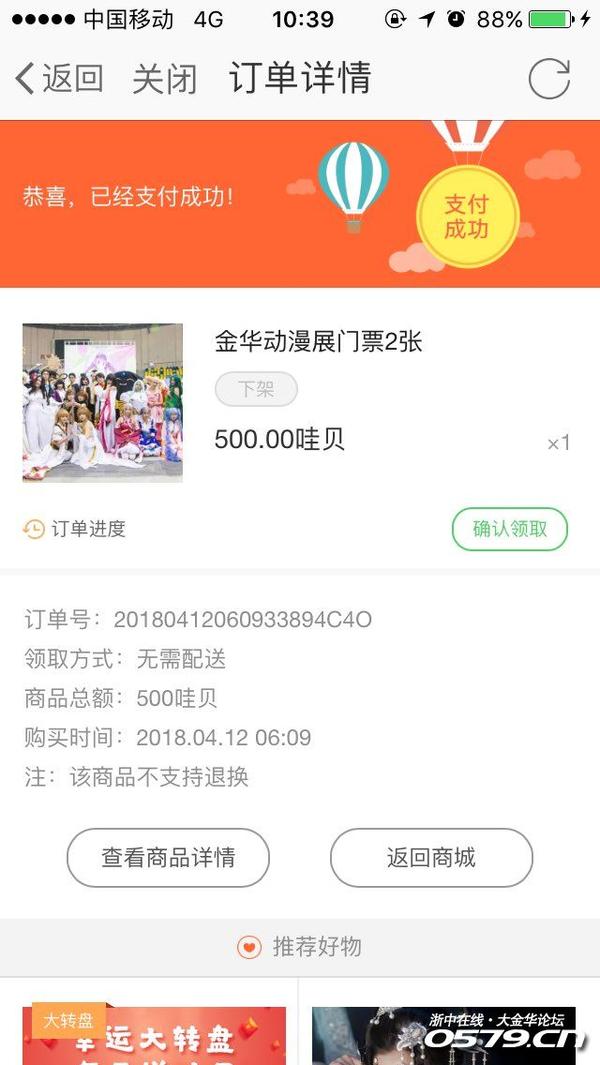
Task: Confirm receipt with 确认领取
Action: click(x=509, y=529)
